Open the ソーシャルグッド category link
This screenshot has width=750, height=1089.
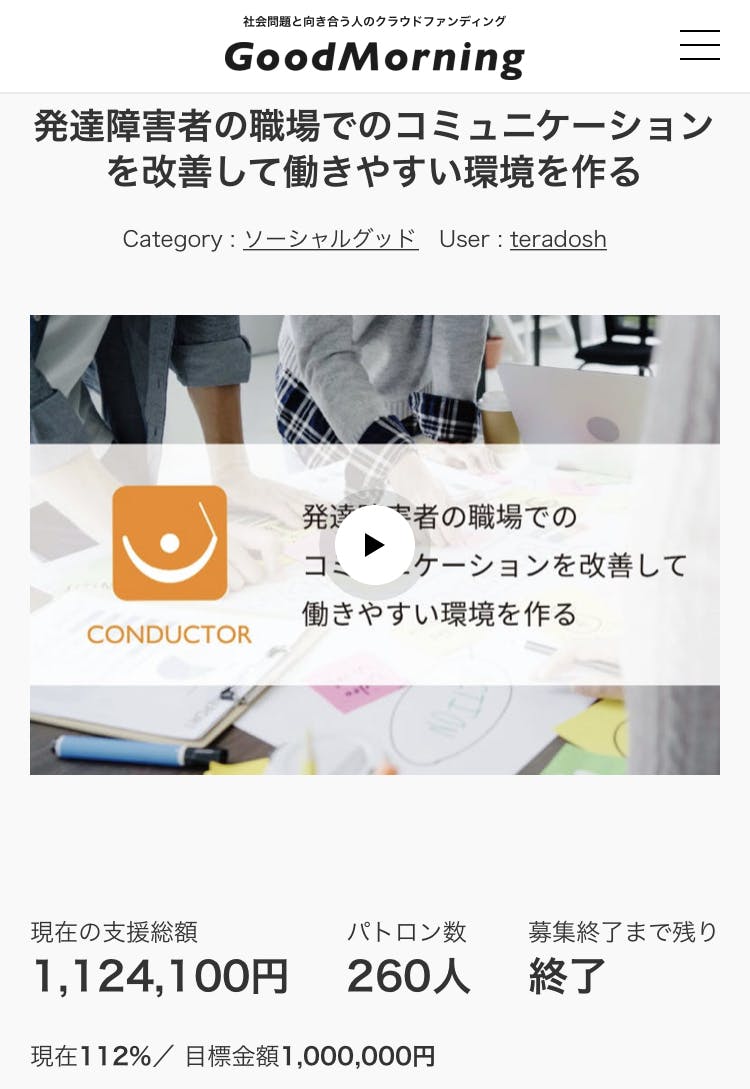click(x=330, y=239)
